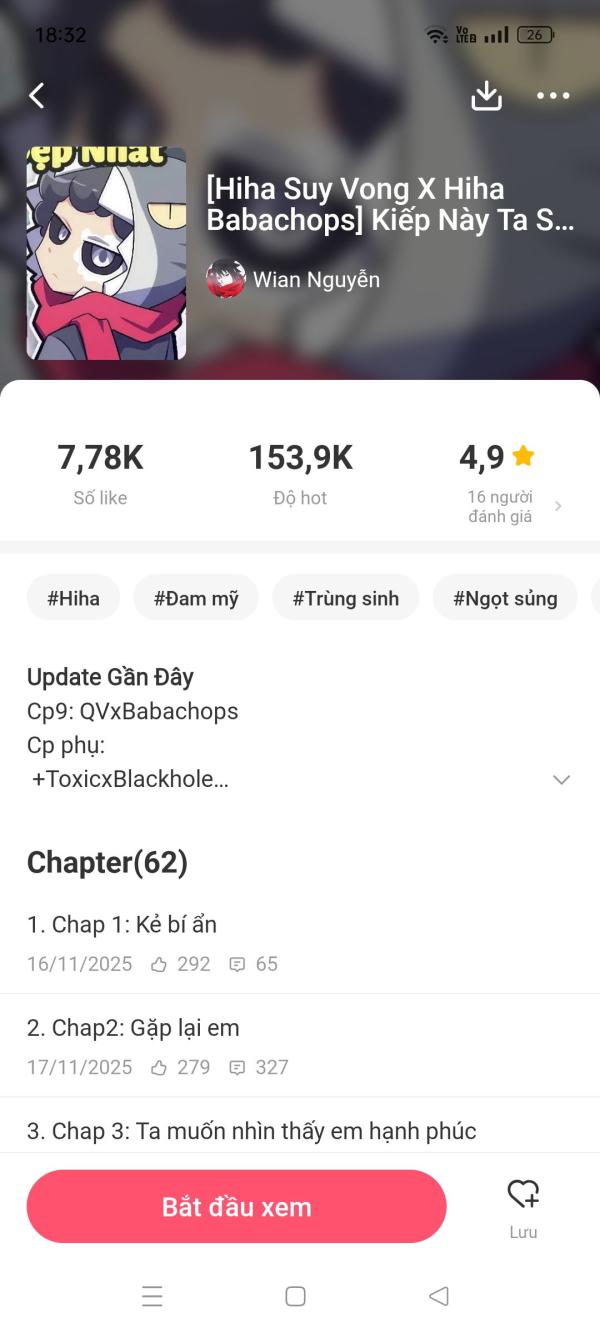Select the #Đam mỹ tag chip
The image size is (600, 1333).
click(x=196, y=598)
